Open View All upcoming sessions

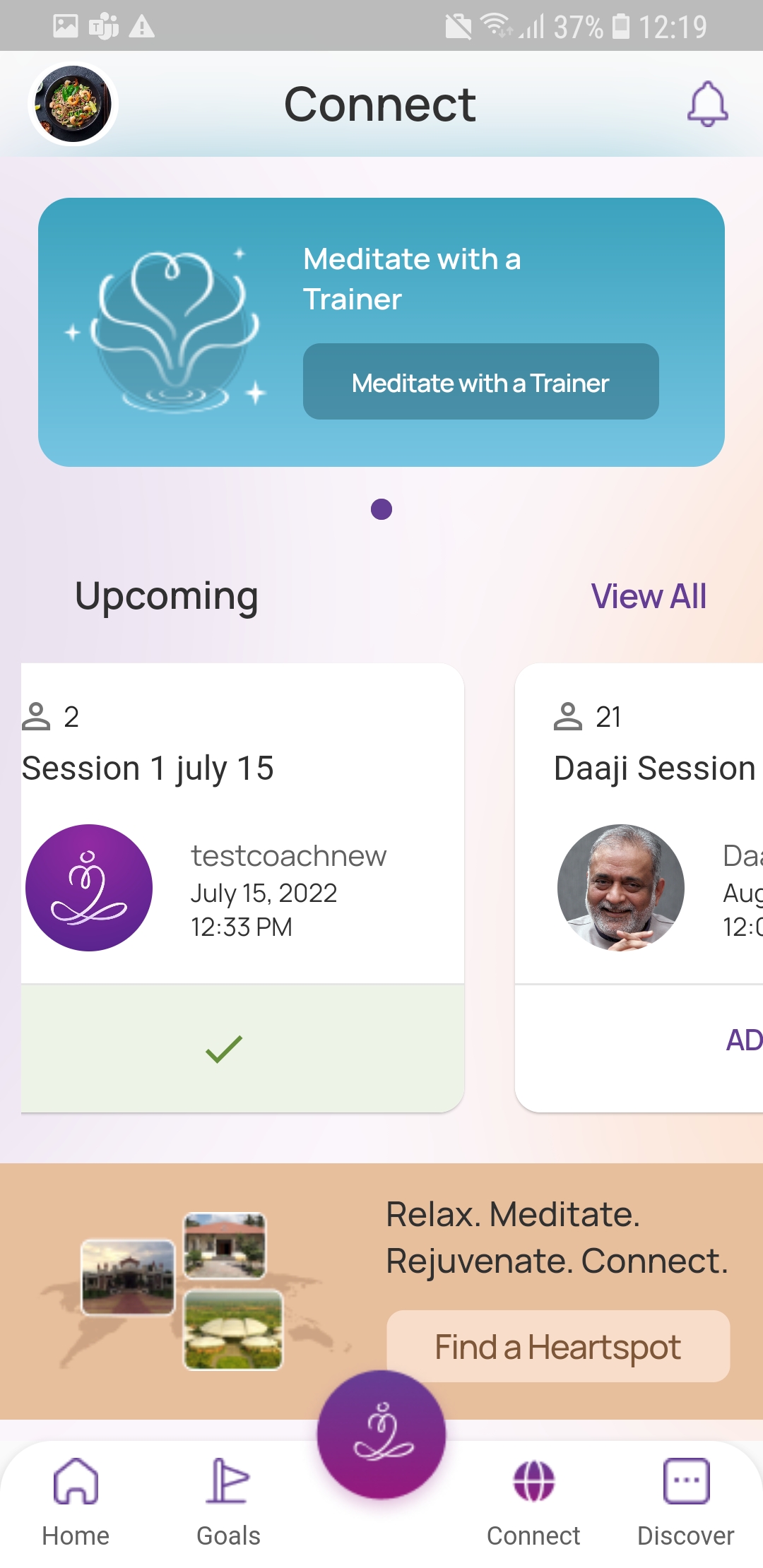(x=648, y=596)
